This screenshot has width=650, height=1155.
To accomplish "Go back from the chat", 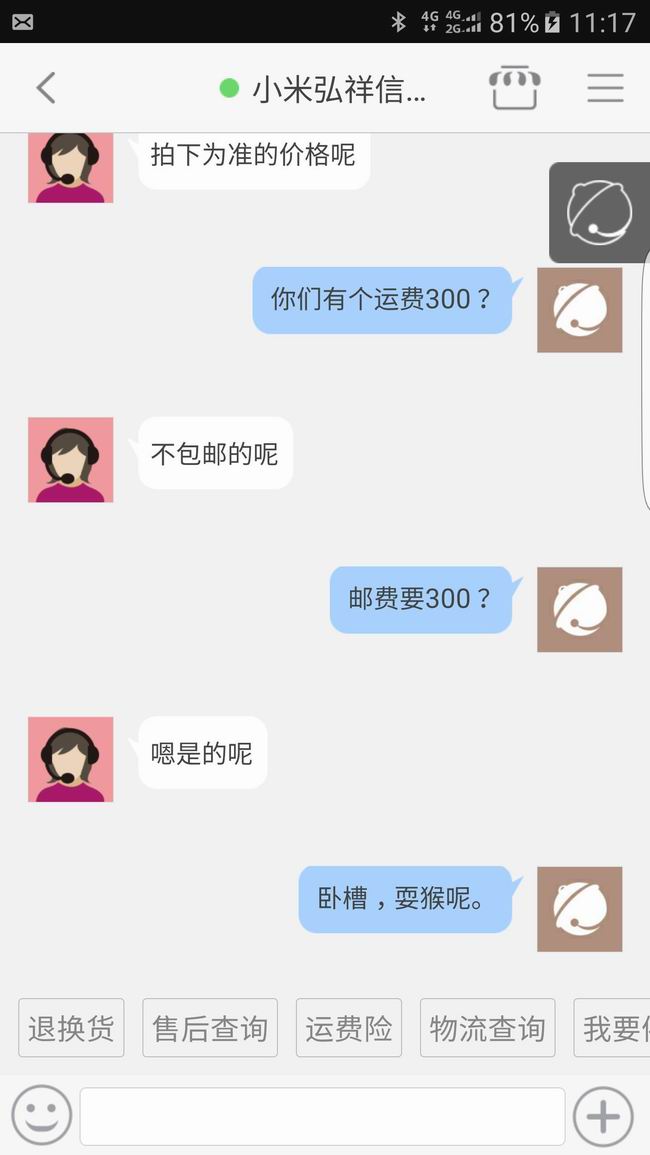I will point(45,88).
